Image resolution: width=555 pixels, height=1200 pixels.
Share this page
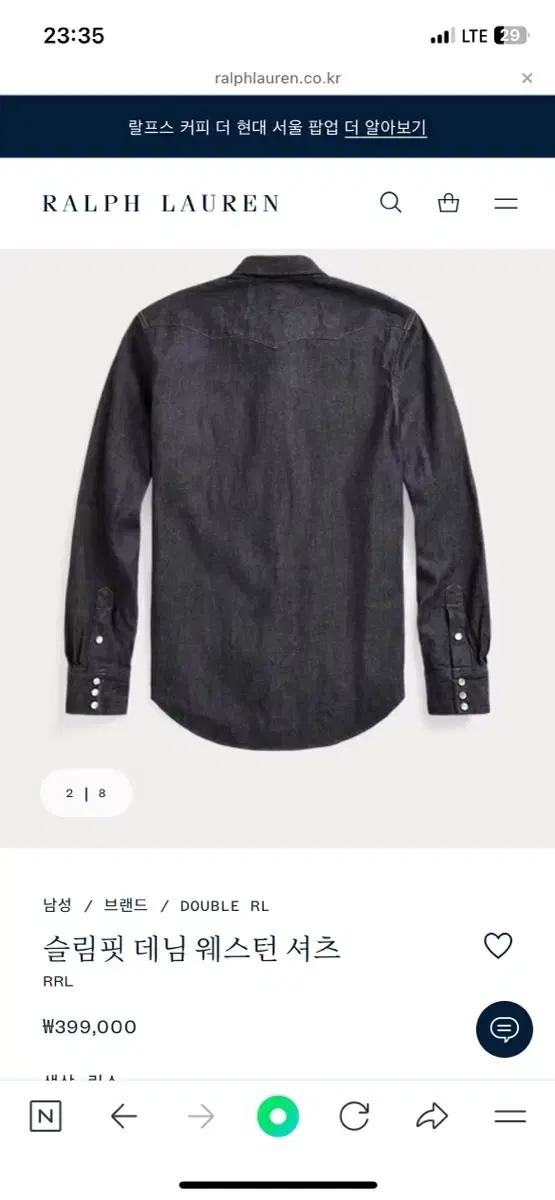tap(432, 1116)
